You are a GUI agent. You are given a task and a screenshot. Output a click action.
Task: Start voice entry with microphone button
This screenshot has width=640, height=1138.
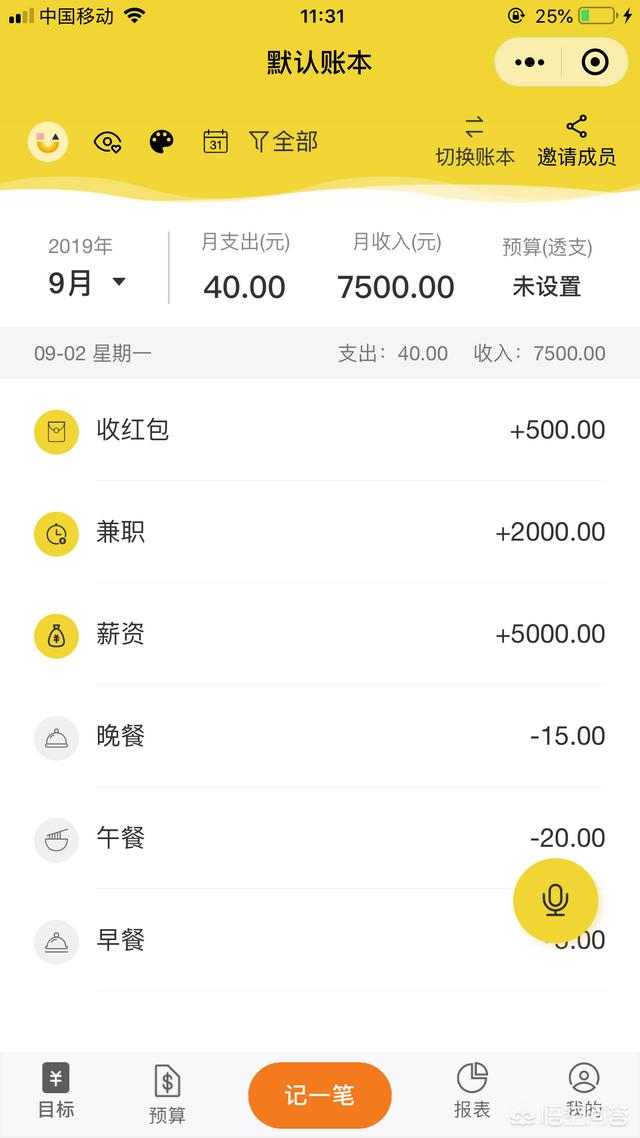tap(555, 900)
